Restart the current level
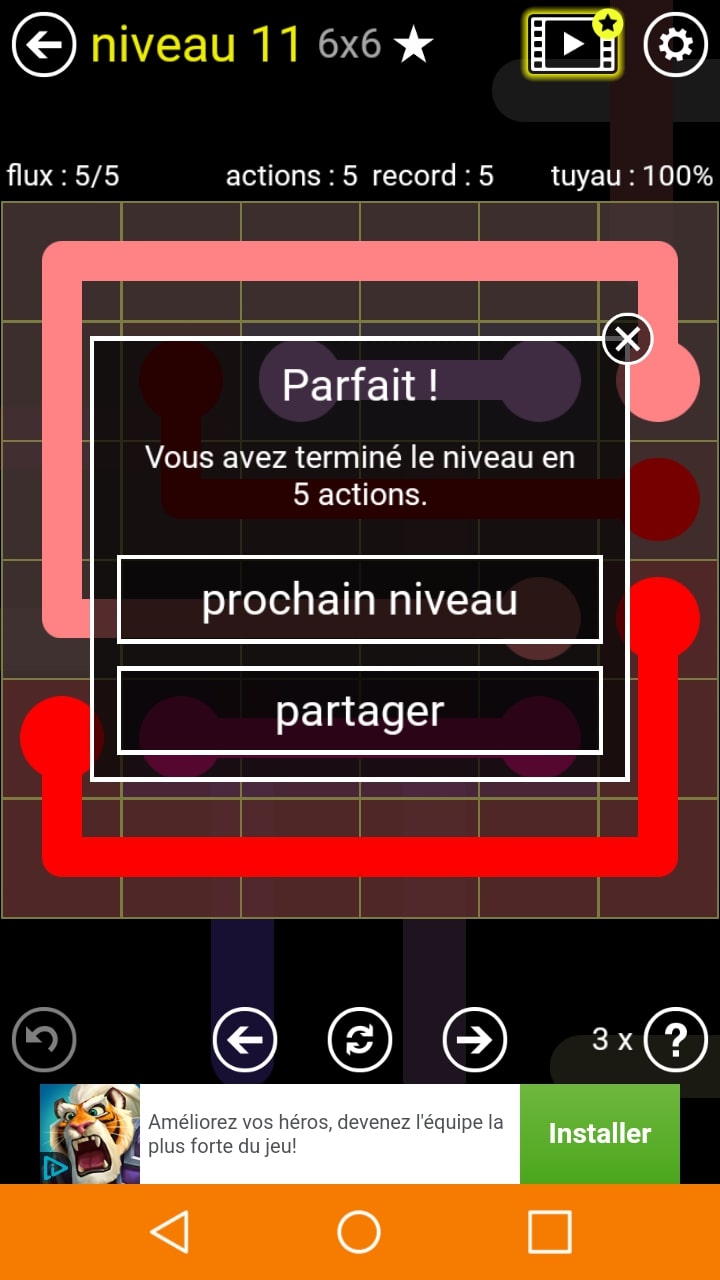This screenshot has width=720, height=1280. (360, 1040)
